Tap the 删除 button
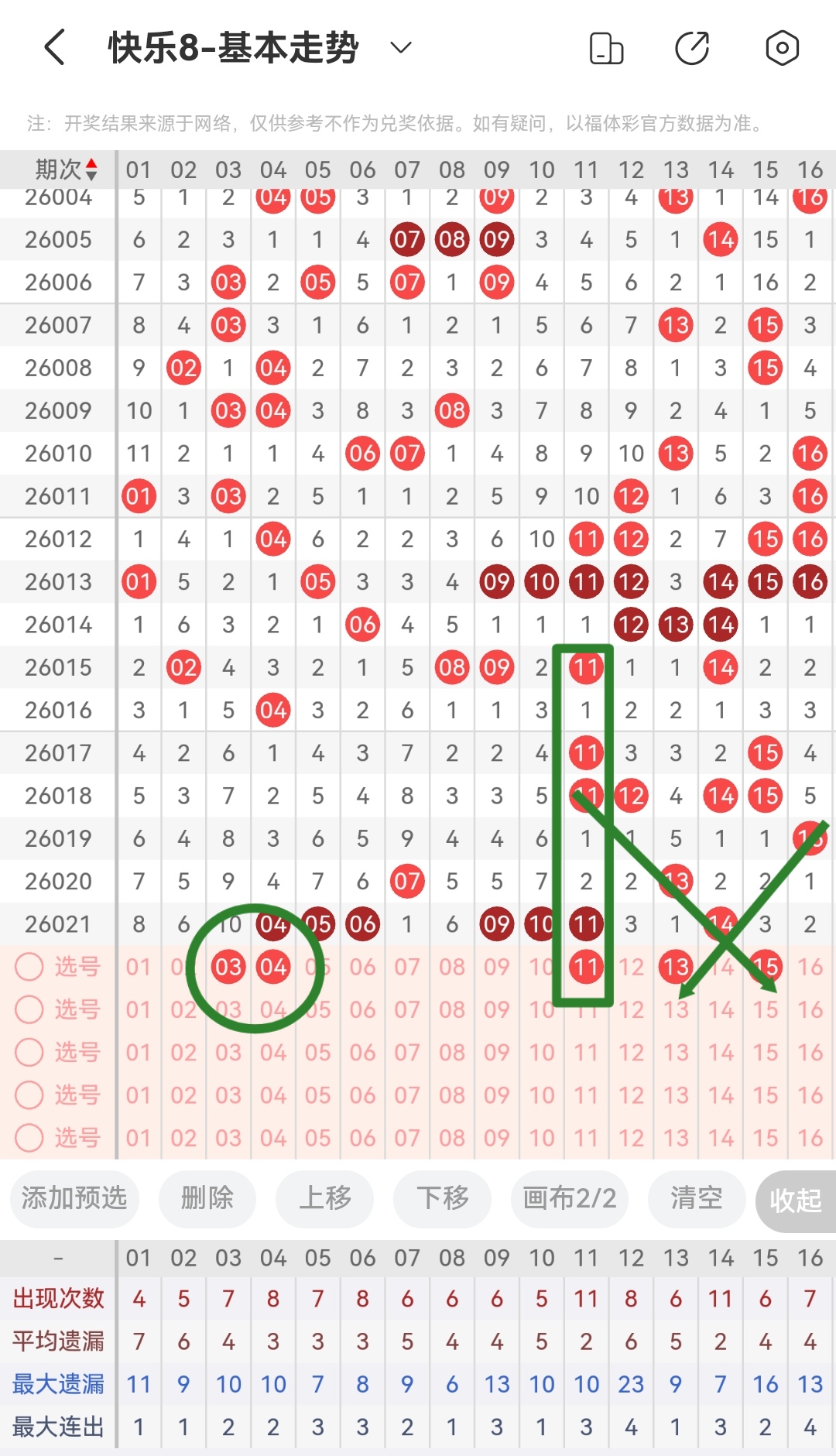This screenshot has width=836, height=1456. click(x=207, y=1198)
